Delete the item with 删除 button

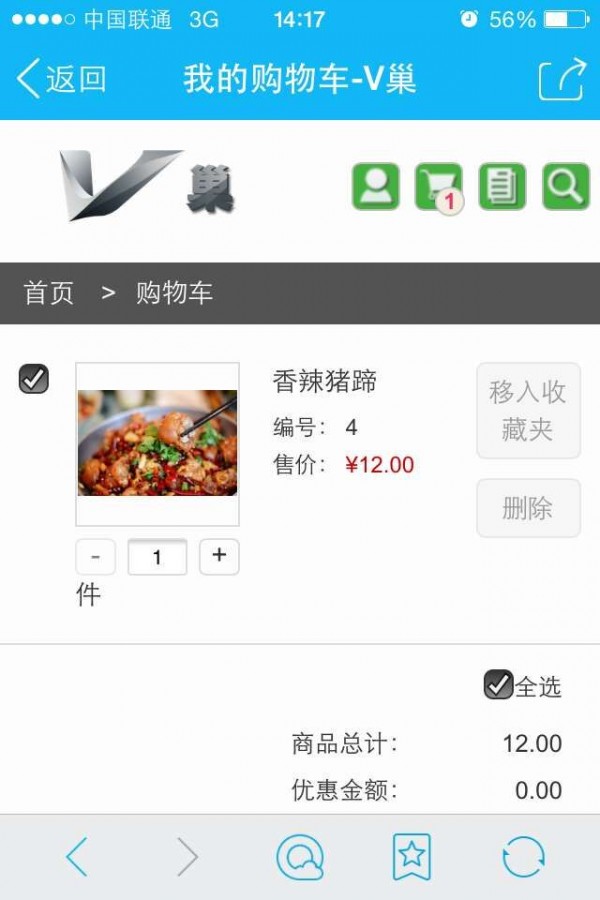528,508
